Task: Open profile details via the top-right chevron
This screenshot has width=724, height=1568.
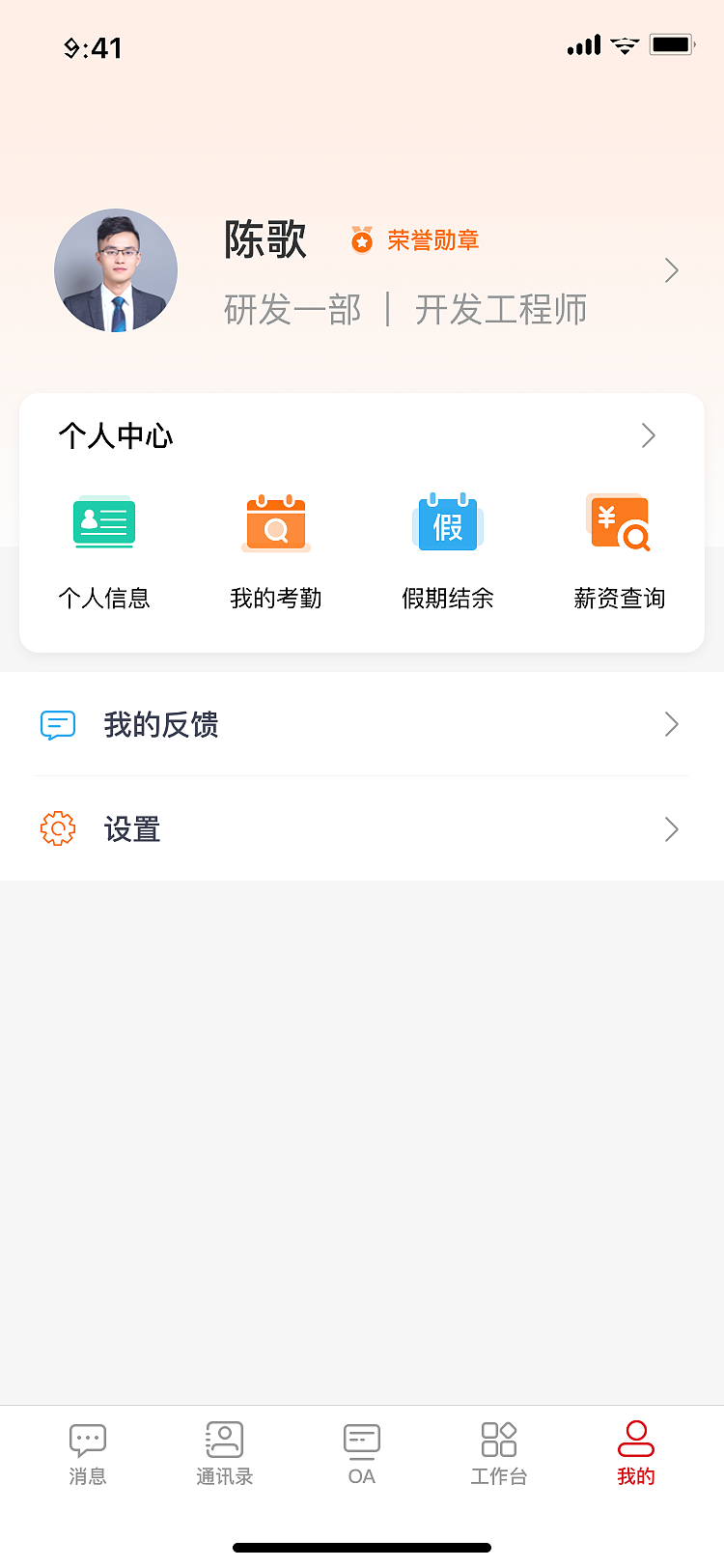Action: (x=671, y=270)
